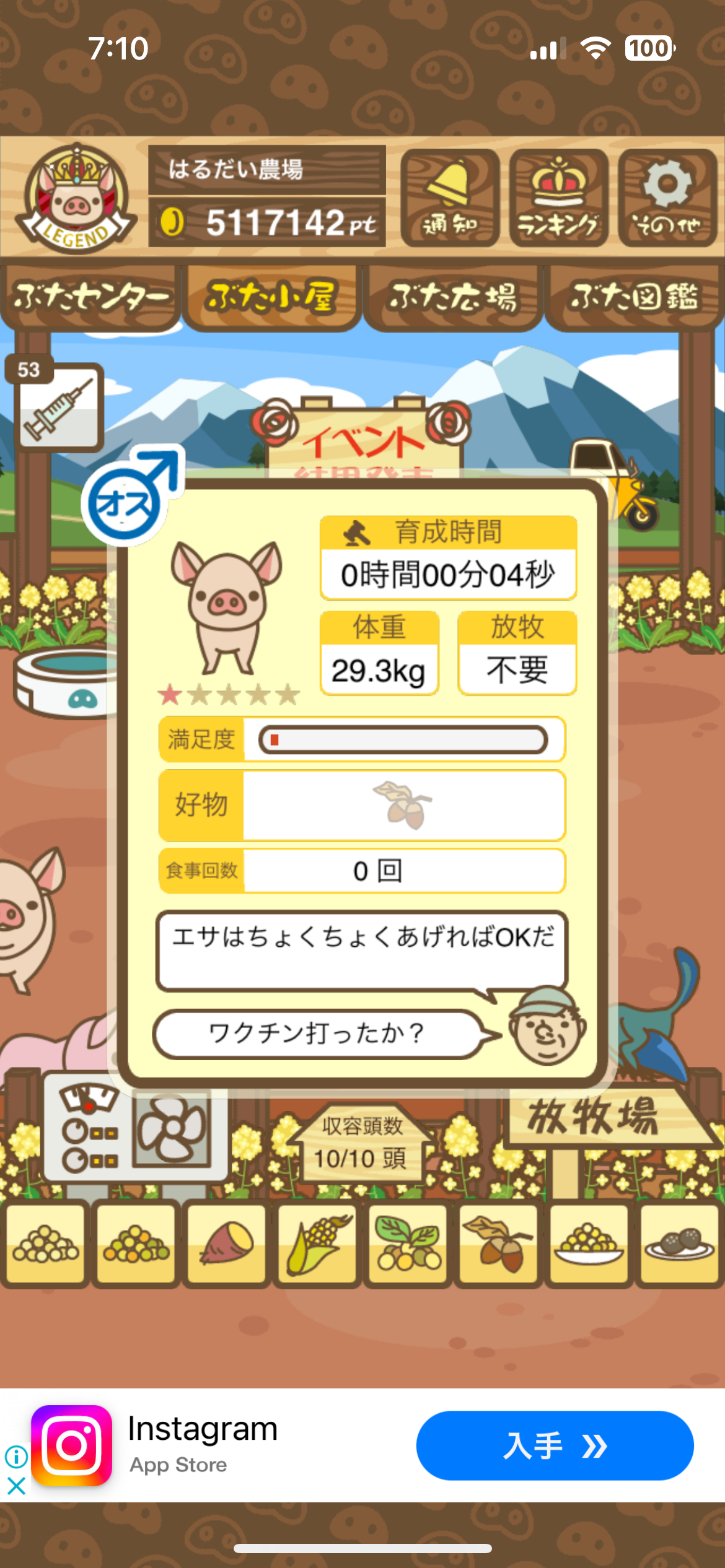This screenshot has width=725, height=1568.
Task: Tap the LEGEND farm rank badge
Action: coord(76,198)
